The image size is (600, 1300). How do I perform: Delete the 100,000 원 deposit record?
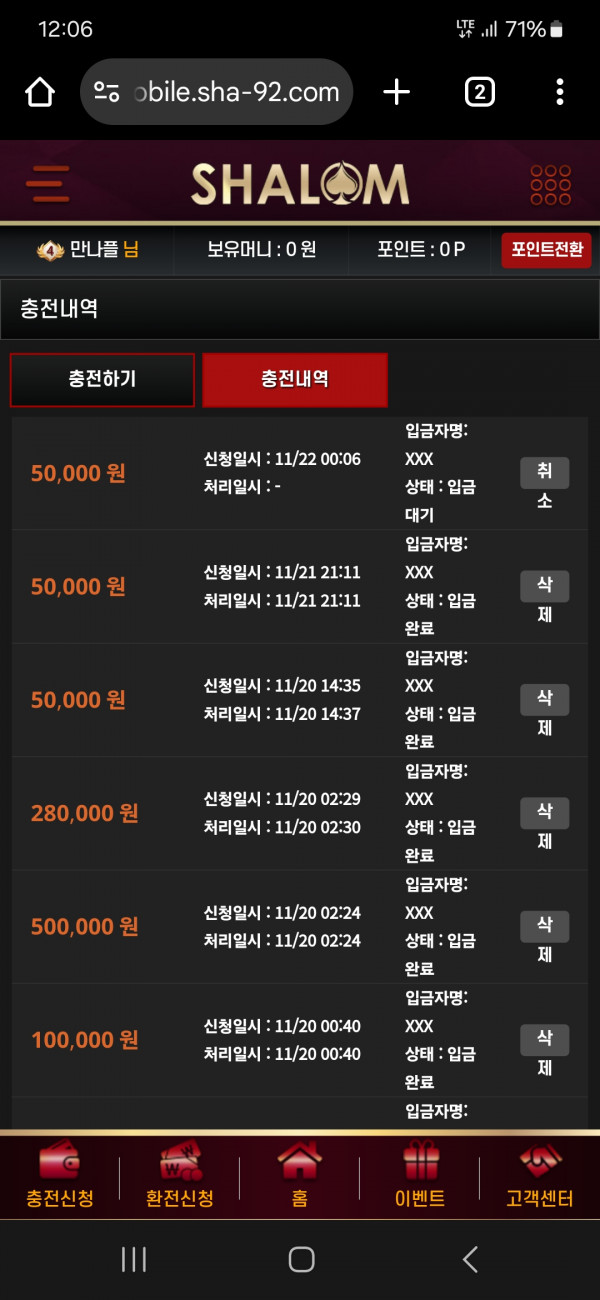(x=545, y=1053)
